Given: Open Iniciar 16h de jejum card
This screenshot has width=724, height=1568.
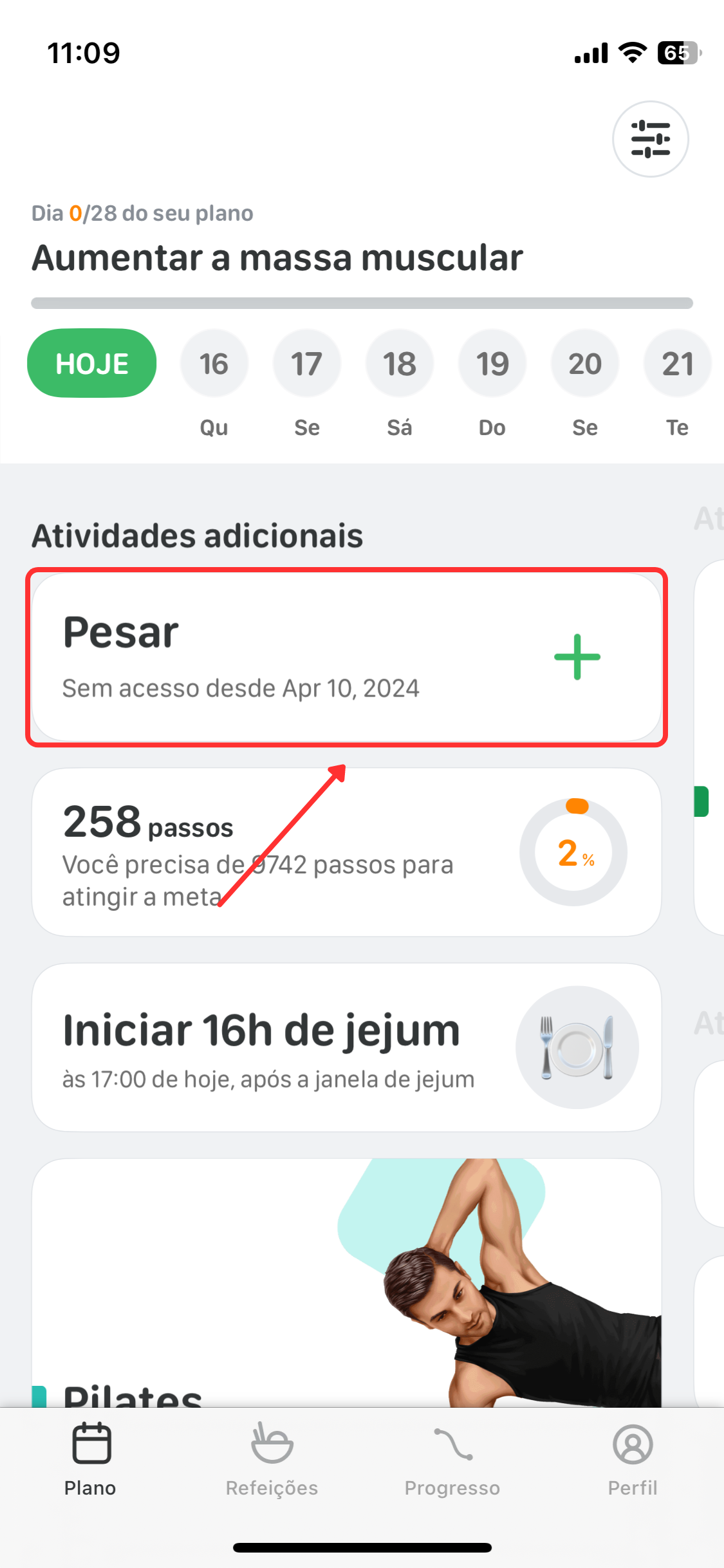Looking at the screenshot, I should (x=347, y=1047).
